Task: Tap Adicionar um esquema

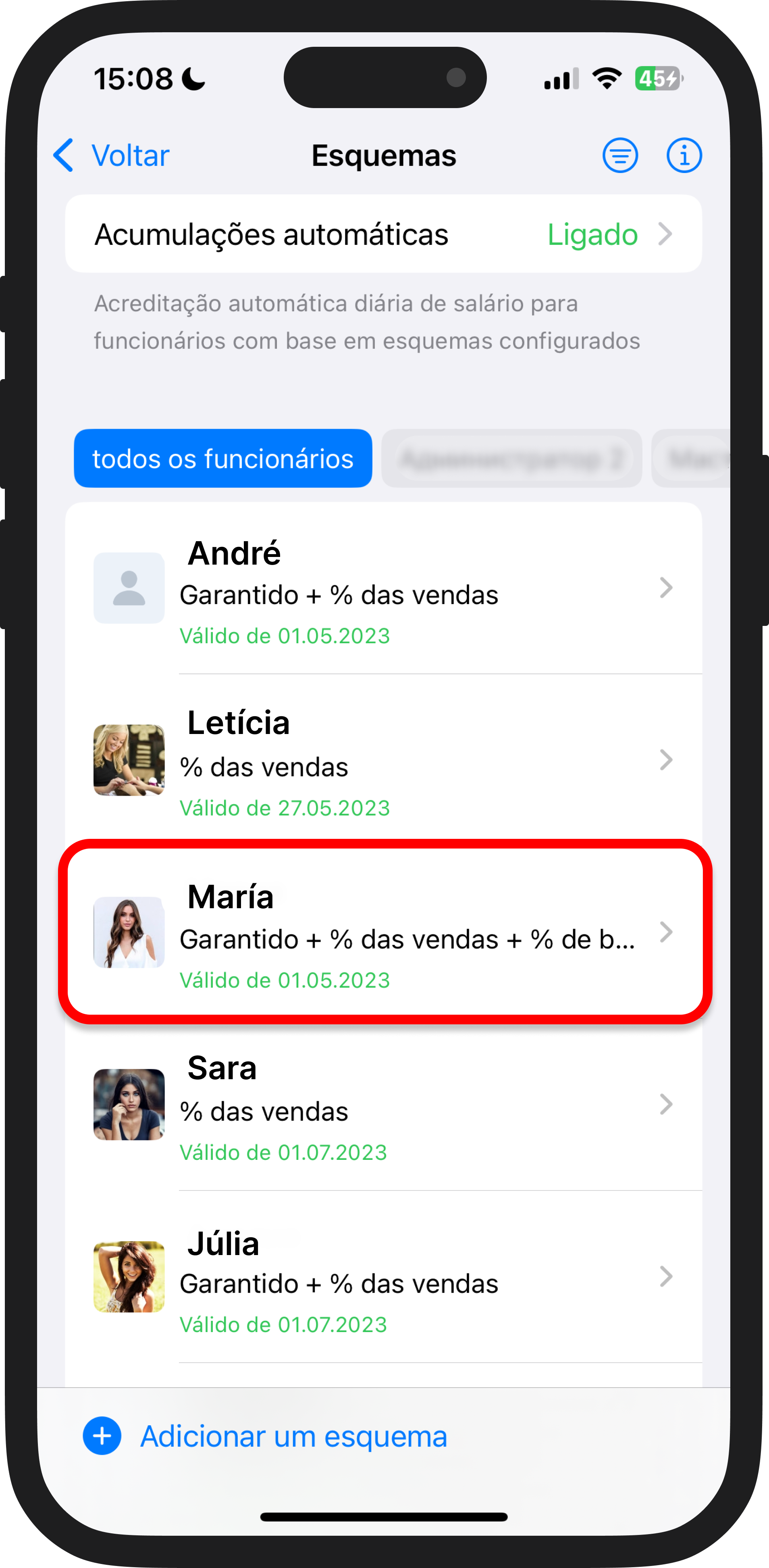Action: pos(293,1437)
